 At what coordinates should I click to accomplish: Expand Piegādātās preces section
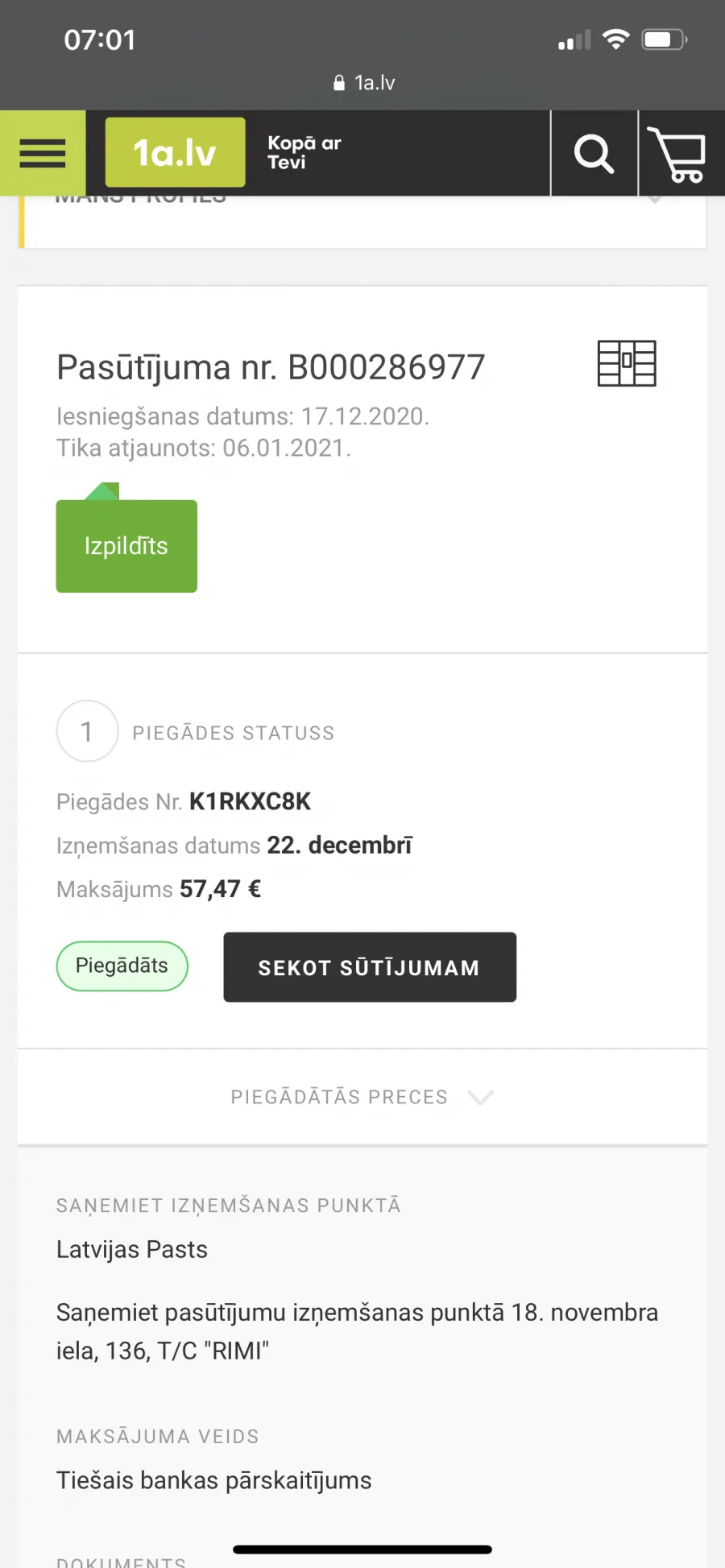pos(362,1097)
